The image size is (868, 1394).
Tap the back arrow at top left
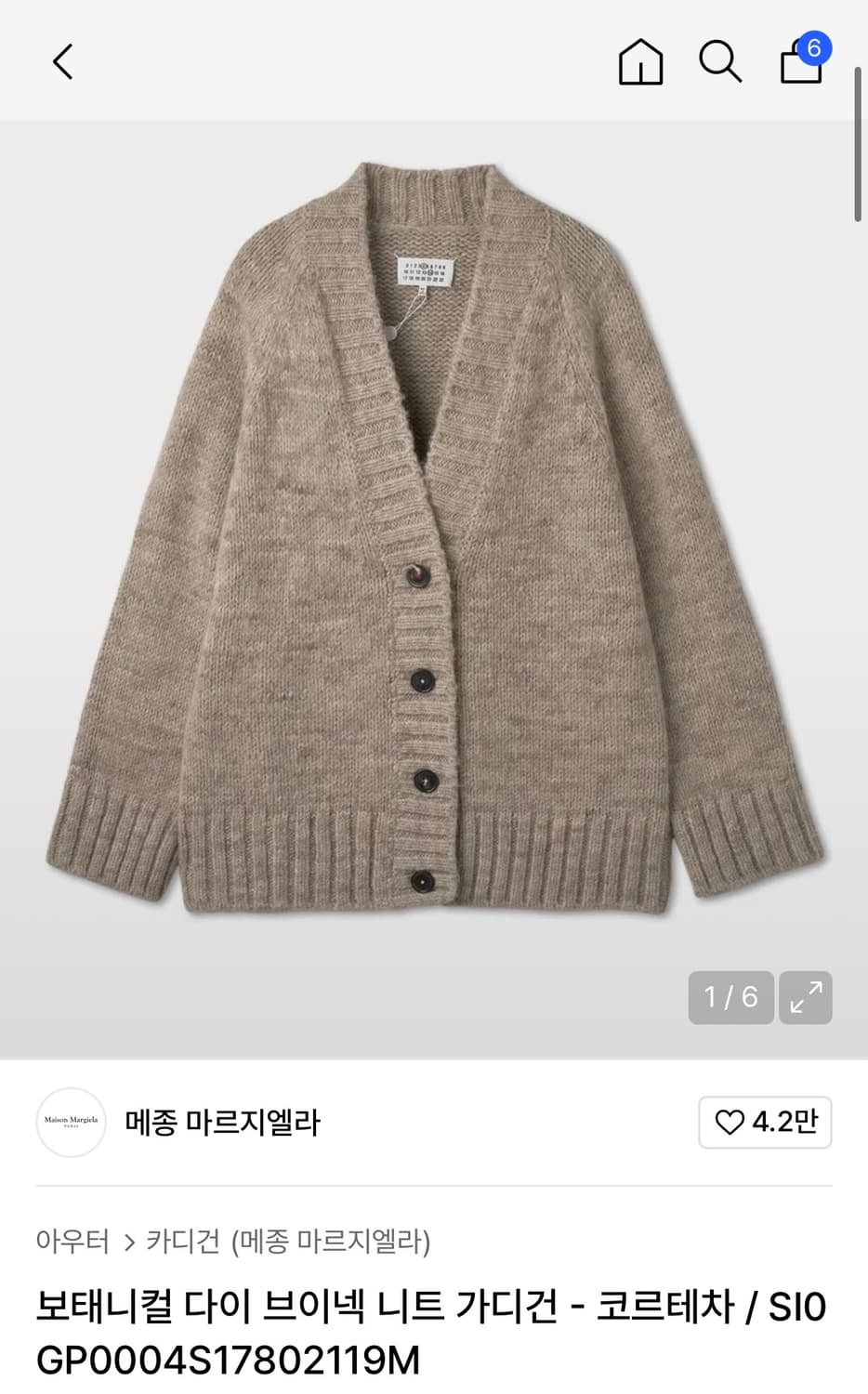pyautogui.click(x=61, y=62)
